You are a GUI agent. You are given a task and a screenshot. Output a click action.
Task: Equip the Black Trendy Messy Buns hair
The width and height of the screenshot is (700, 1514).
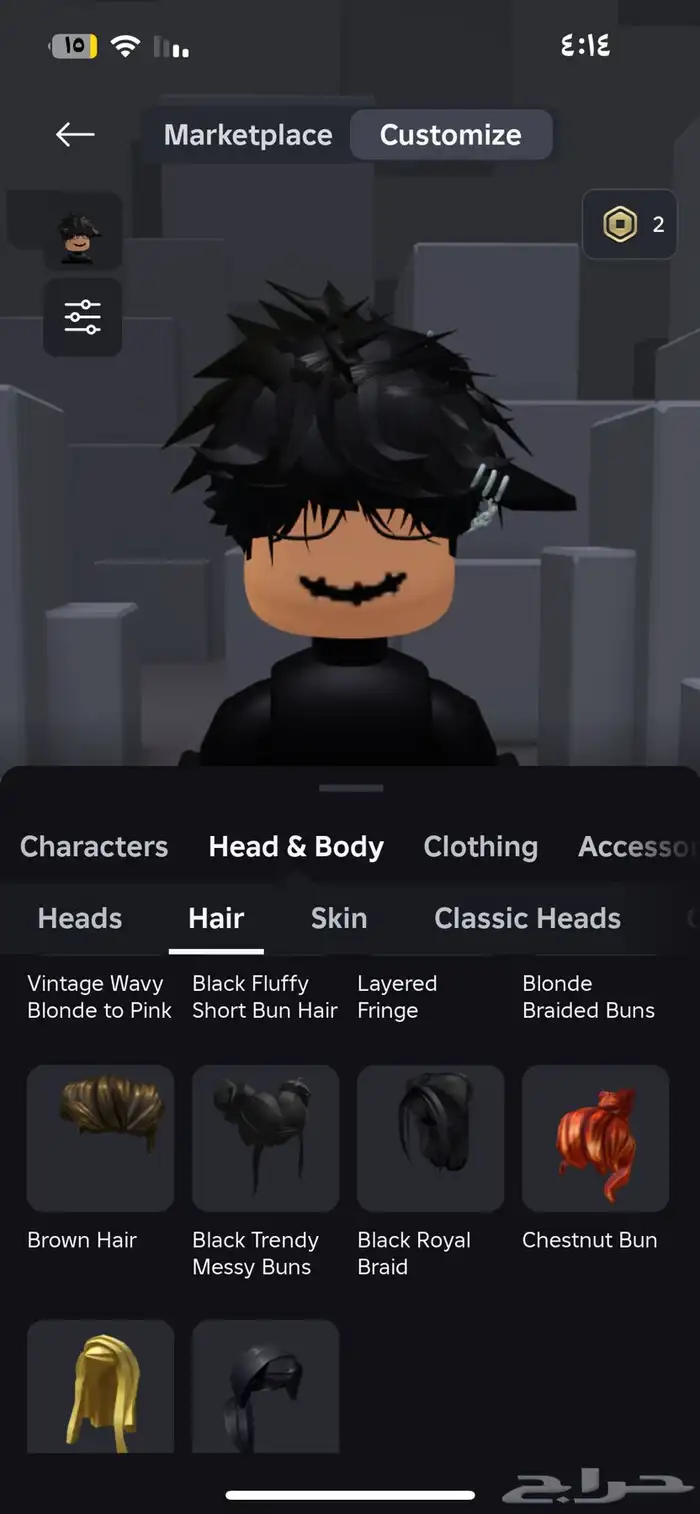(265, 1138)
